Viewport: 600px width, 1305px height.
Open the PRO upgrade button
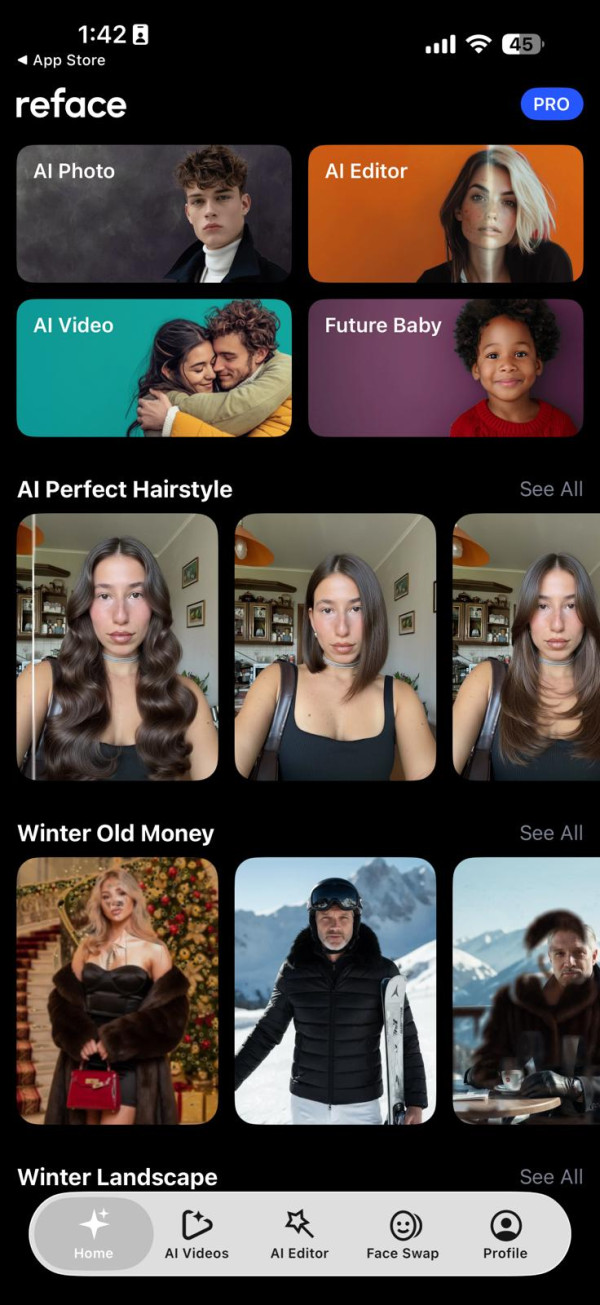[551, 104]
